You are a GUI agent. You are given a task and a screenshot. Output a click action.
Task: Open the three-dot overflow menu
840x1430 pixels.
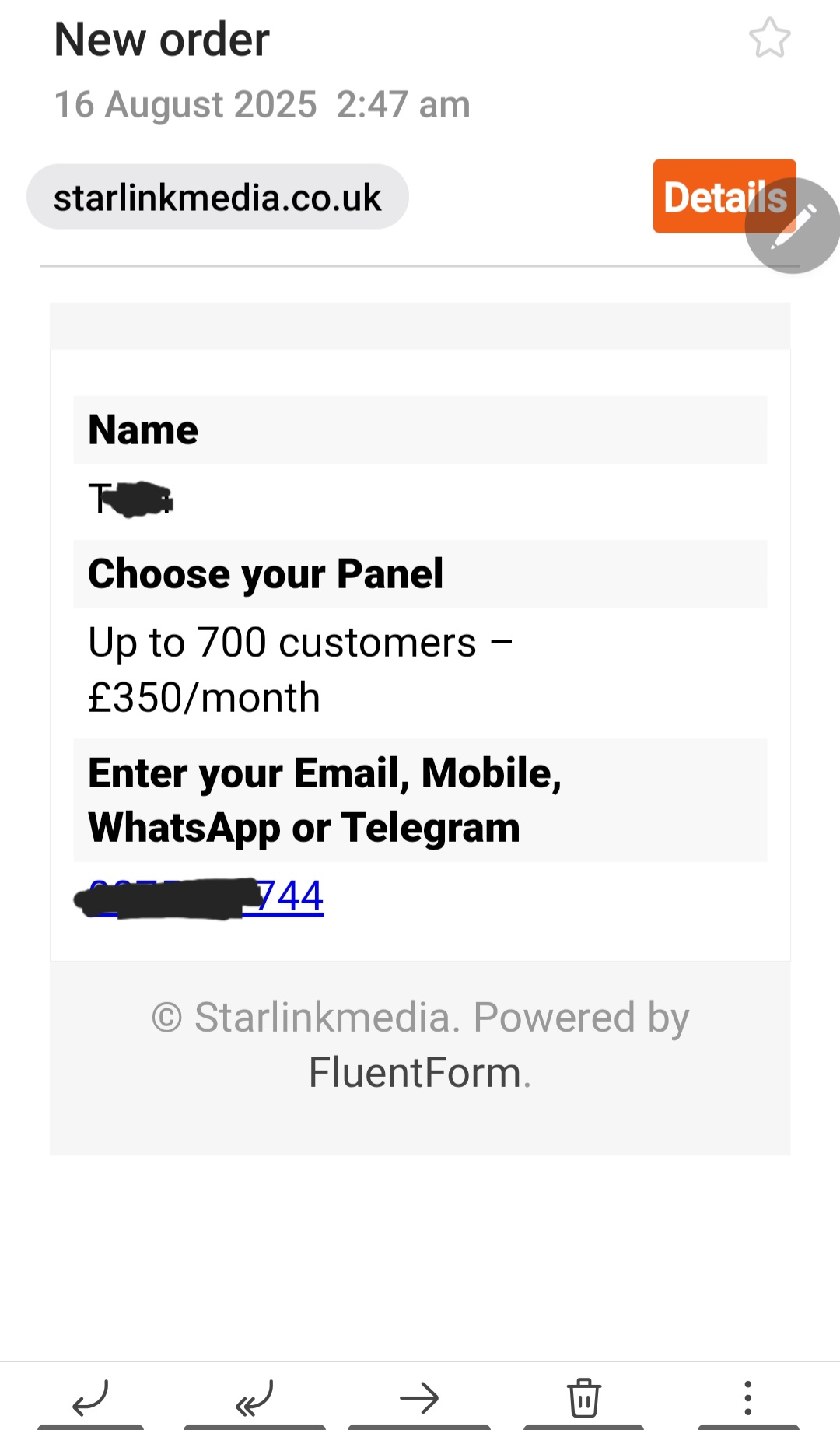(747, 1398)
